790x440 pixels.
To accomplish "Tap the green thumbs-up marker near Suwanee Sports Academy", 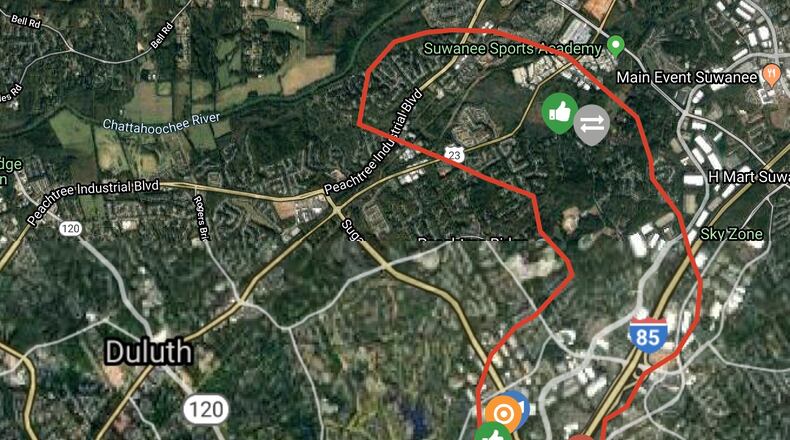I will click(560, 112).
